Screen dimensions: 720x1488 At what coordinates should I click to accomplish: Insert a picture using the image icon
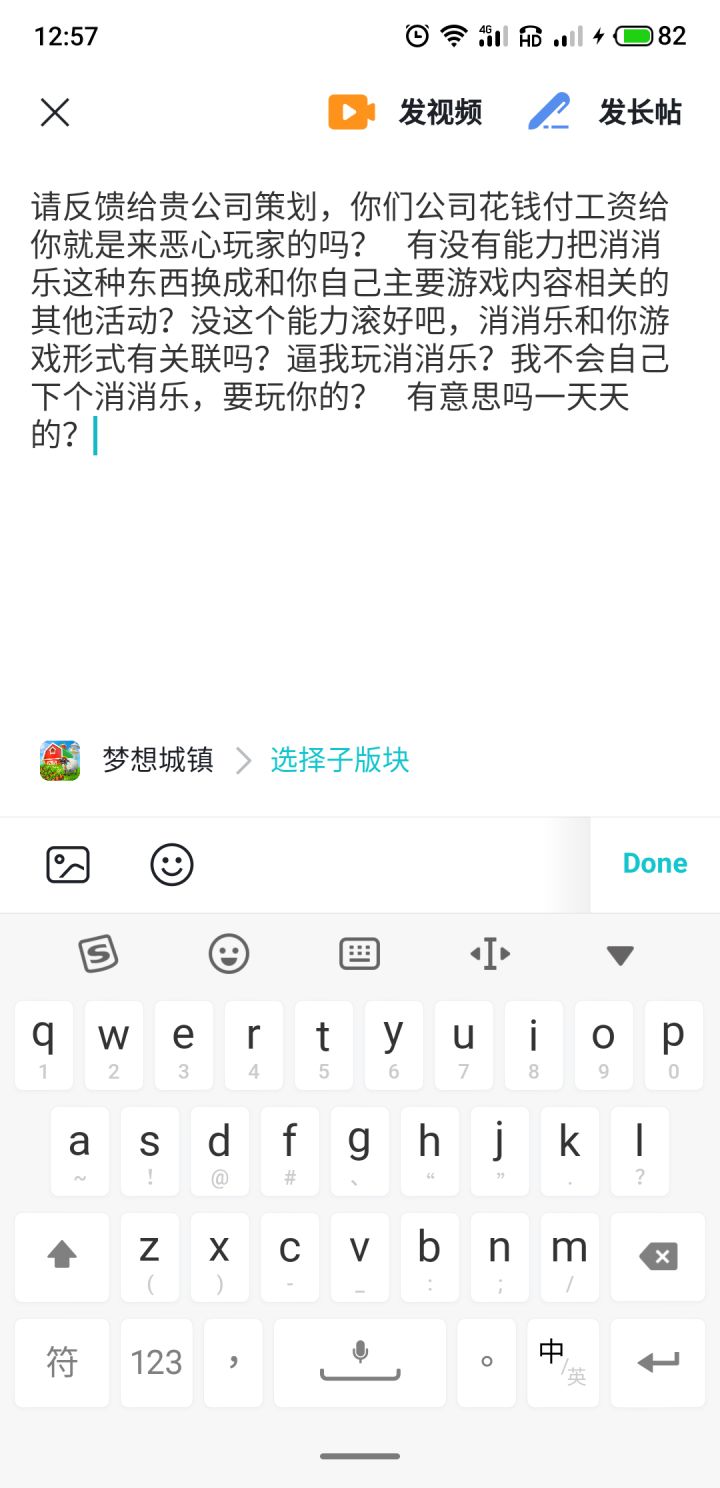click(x=68, y=864)
